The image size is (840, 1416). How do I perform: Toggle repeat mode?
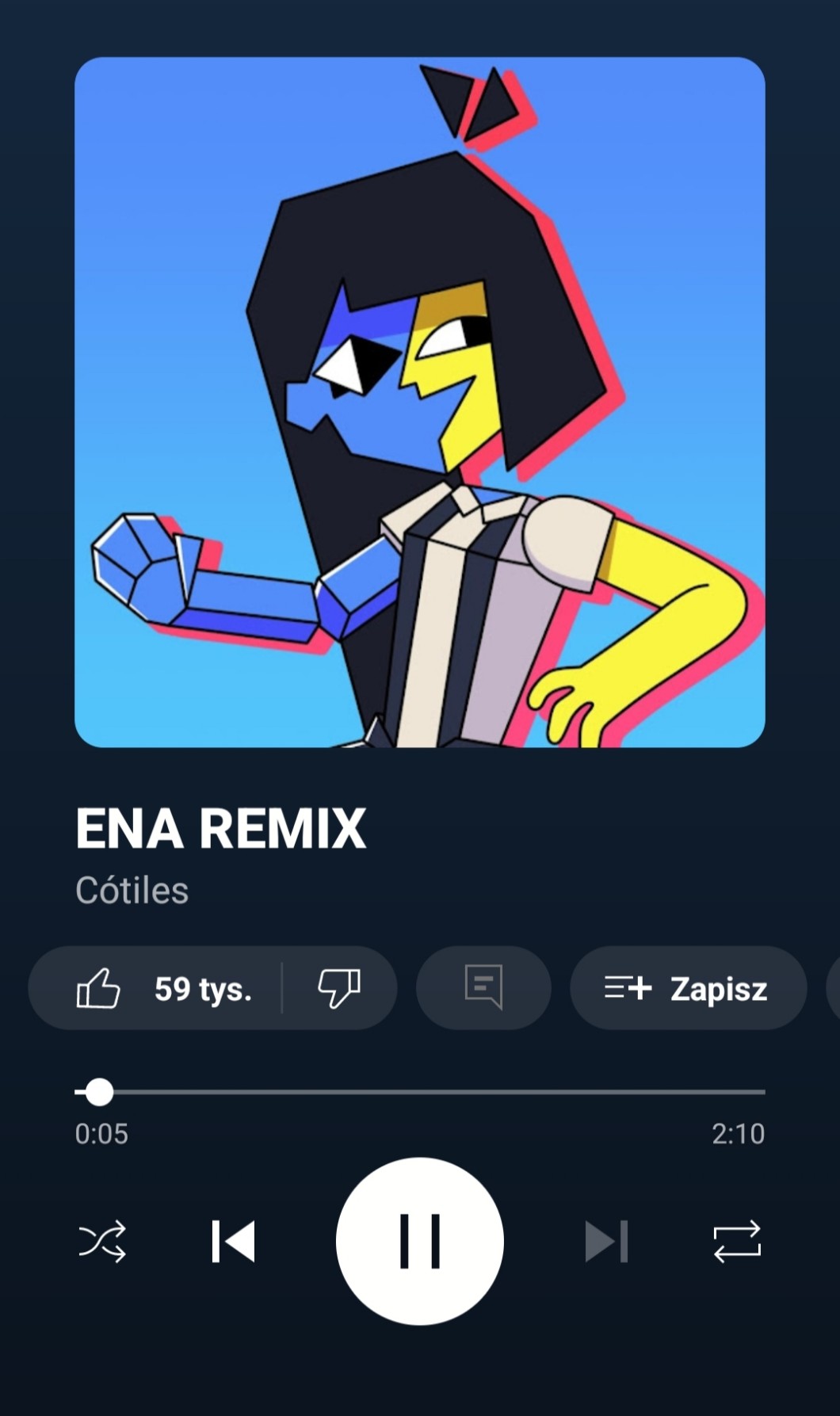(x=737, y=1241)
